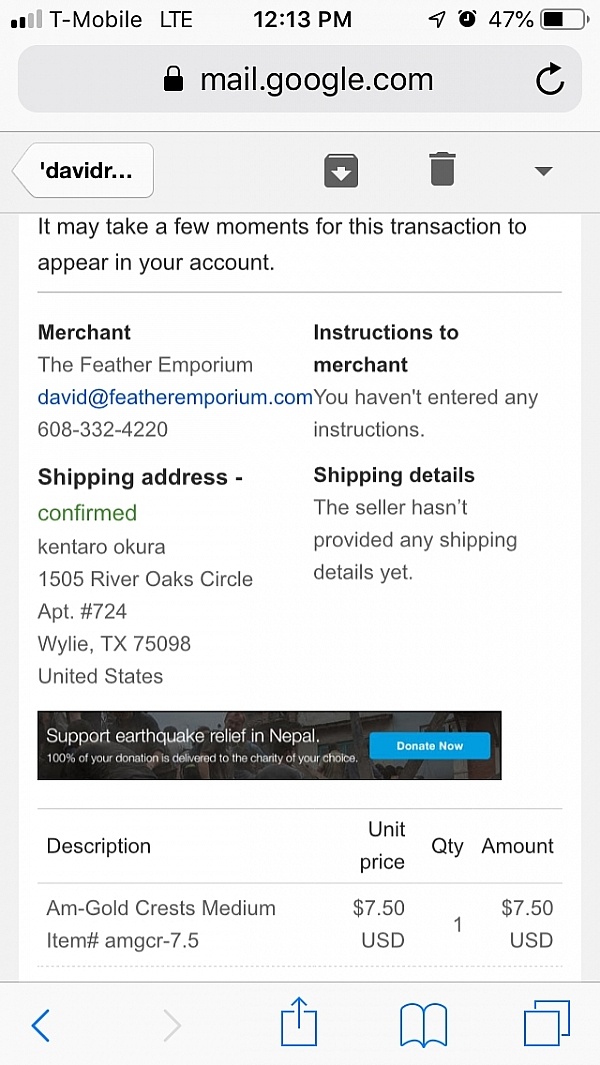Viewport: 600px width, 1065px height.
Task: Show open Safari tabs
Action: (x=547, y=1024)
